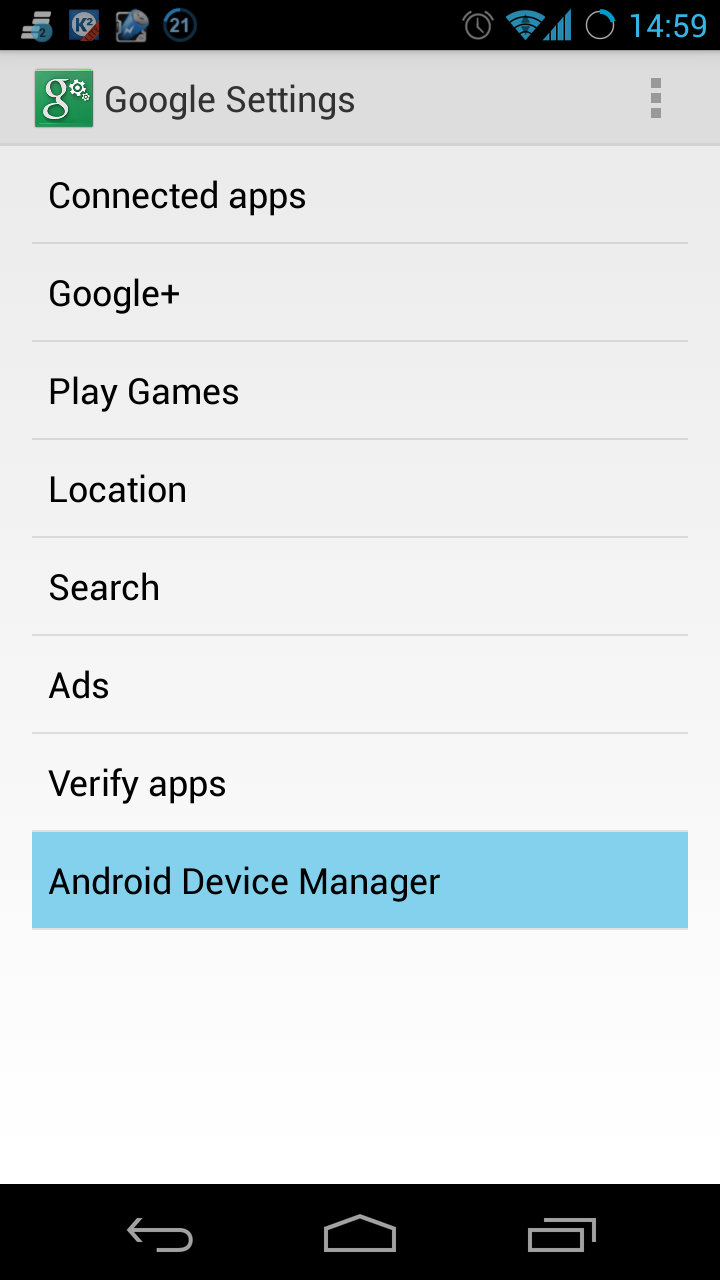This screenshot has width=720, height=1280.
Task: Select Verify apps
Action: [360, 783]
